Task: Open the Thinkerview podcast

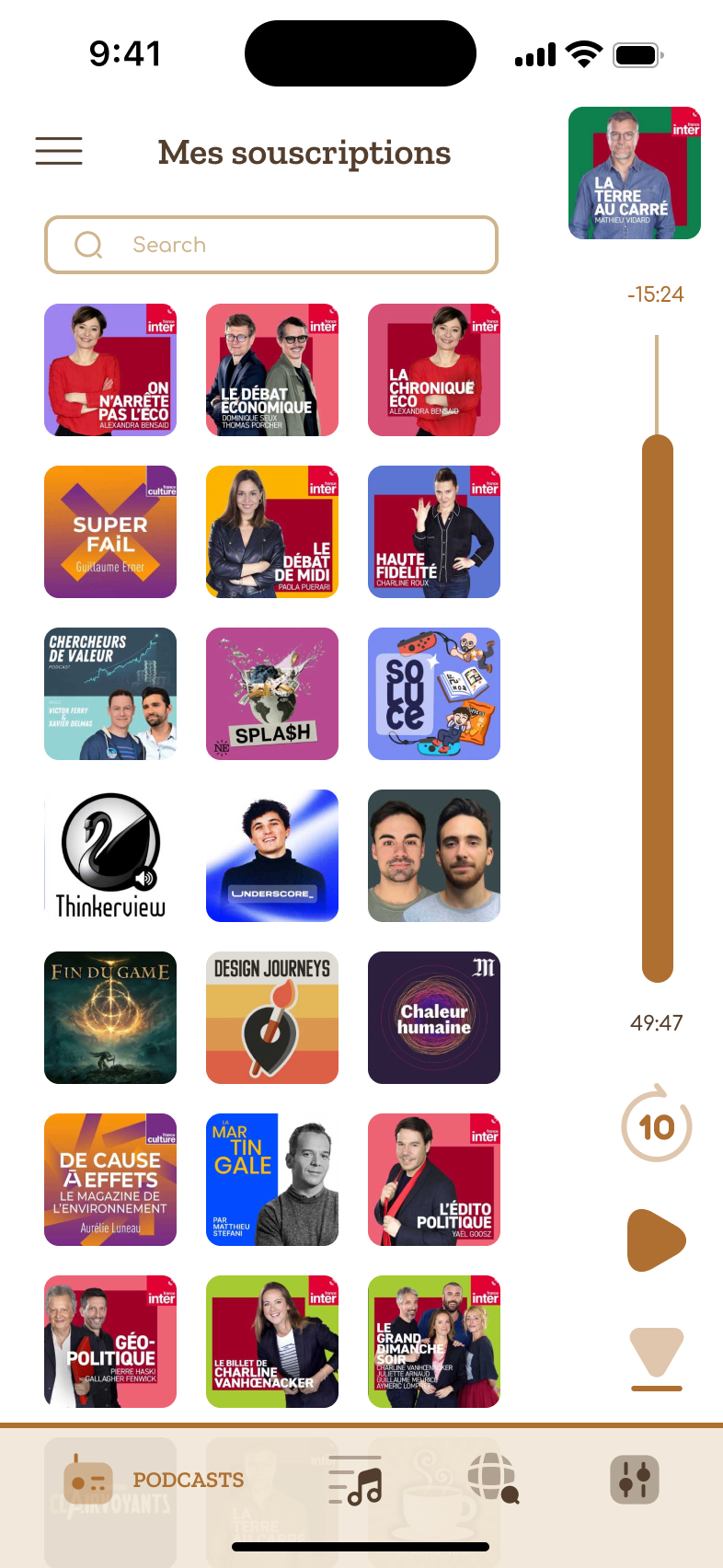Action: tap(110, 856)
